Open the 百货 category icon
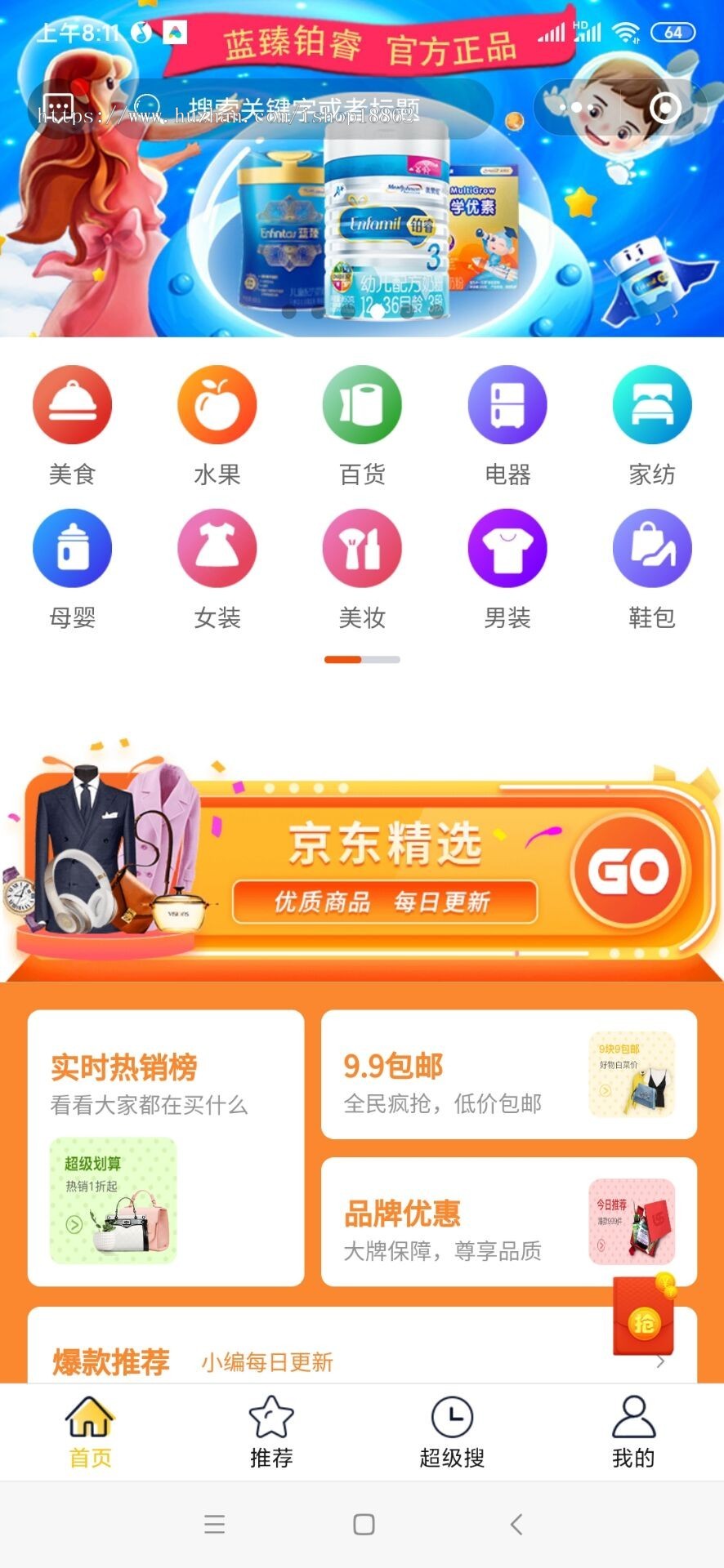Viewport: 724px width, 1568px height. 362,404
